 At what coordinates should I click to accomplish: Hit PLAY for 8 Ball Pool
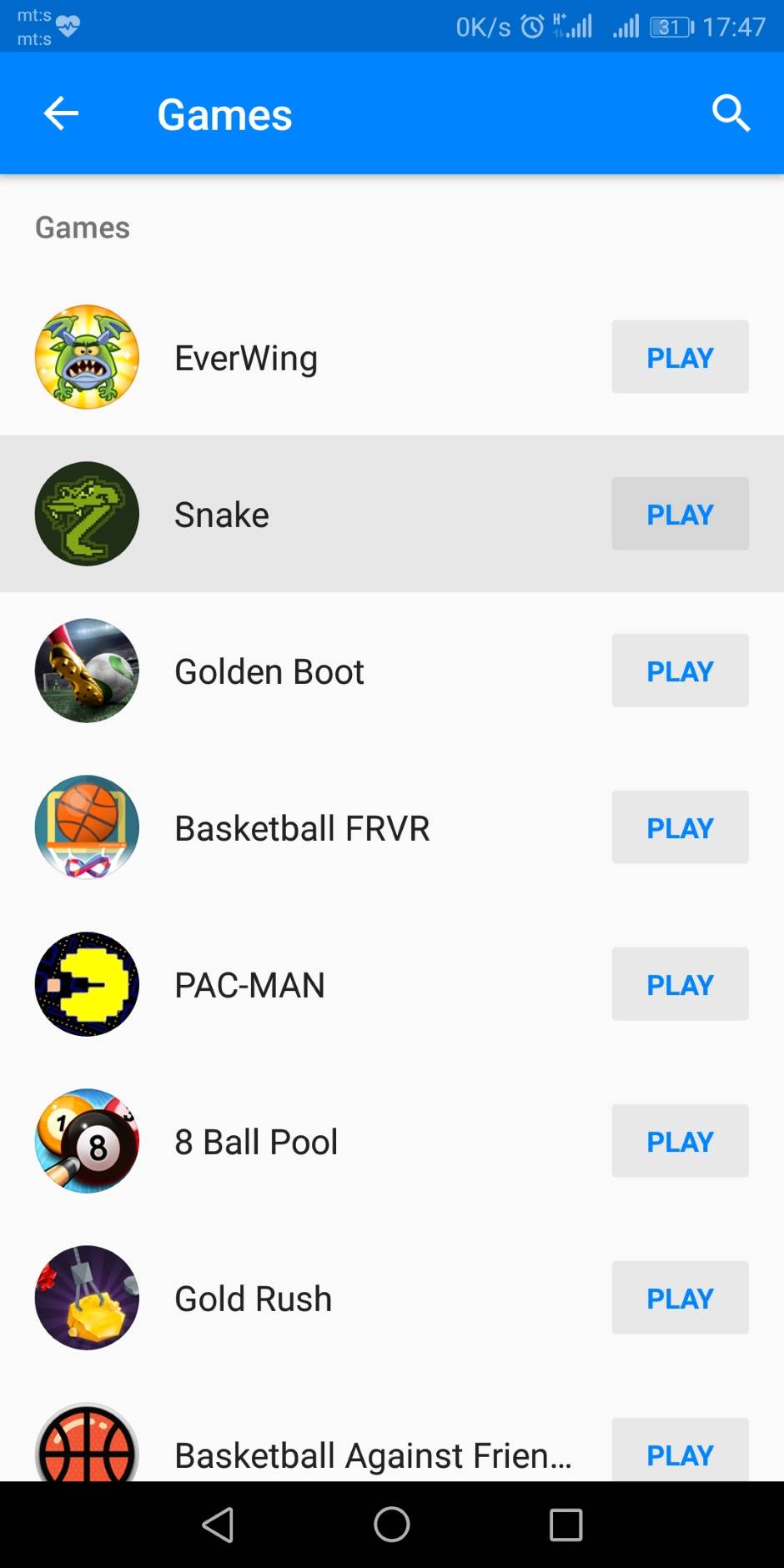680,1141
